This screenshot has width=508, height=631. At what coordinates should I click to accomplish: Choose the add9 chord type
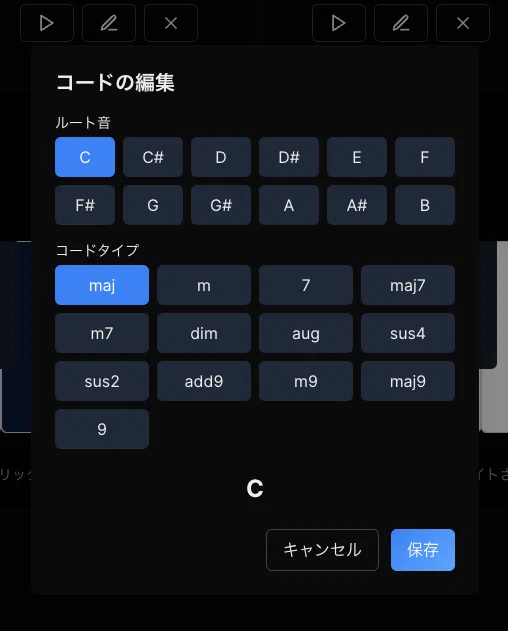[204, 381]
